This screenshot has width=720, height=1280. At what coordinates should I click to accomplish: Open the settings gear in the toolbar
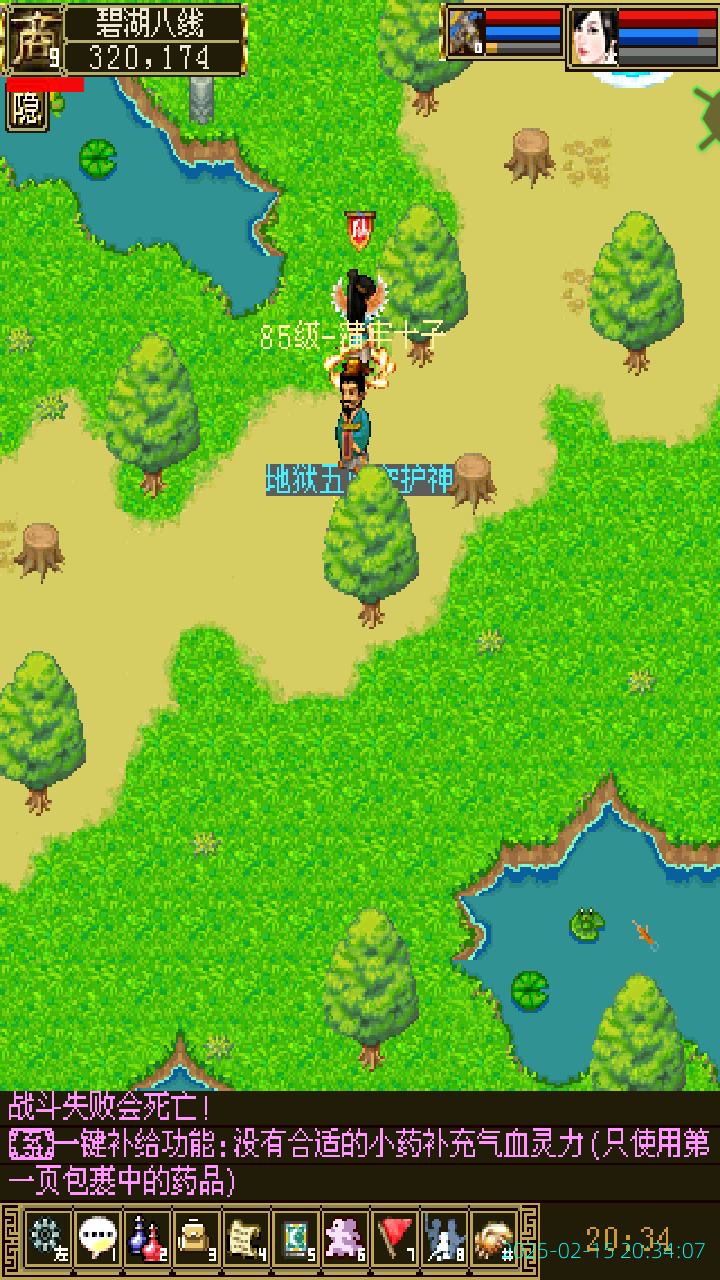click(47, 1238)
